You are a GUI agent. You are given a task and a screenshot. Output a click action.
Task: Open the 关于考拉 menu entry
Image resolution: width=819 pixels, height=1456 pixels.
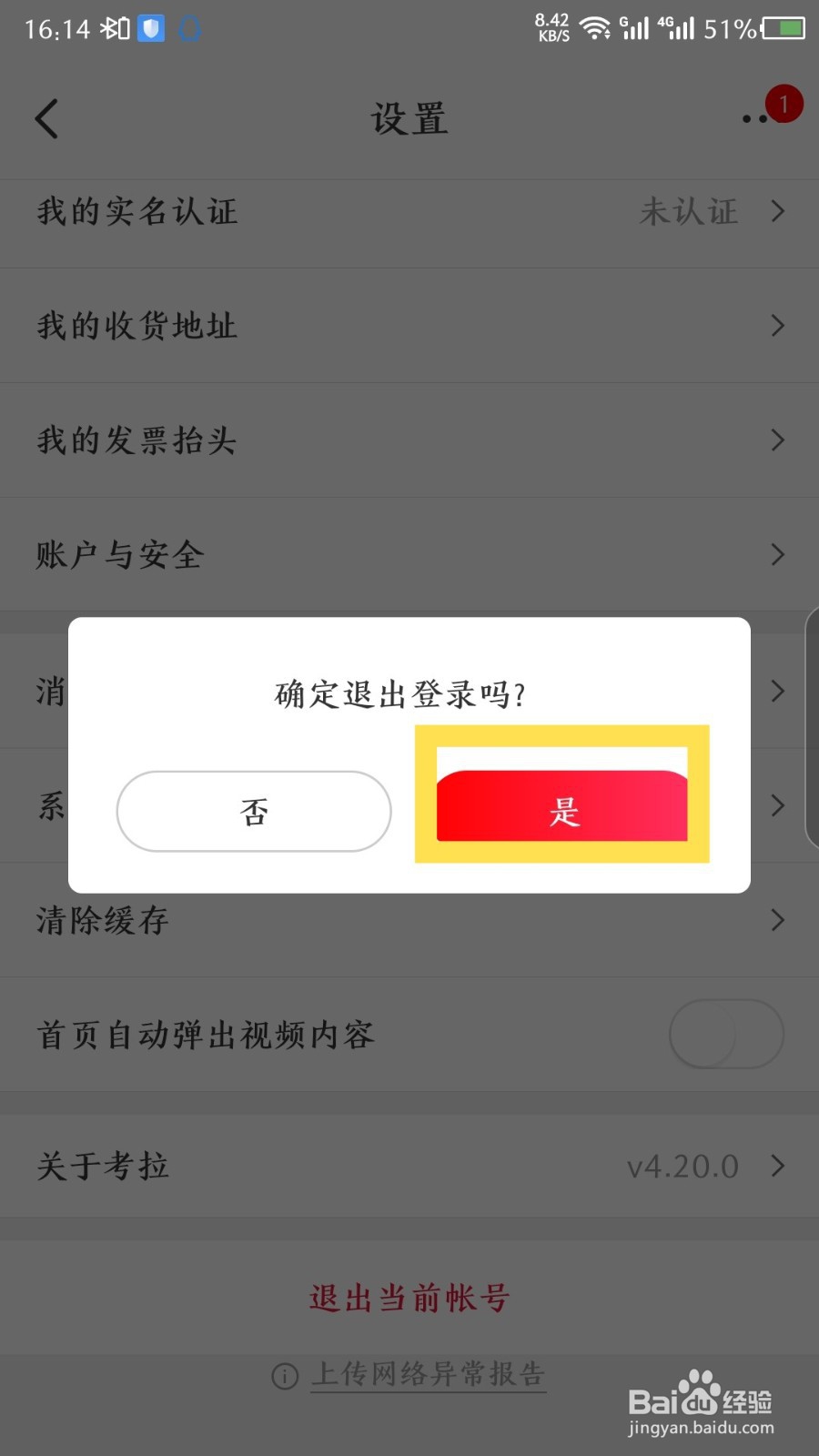click(409, 1166)
